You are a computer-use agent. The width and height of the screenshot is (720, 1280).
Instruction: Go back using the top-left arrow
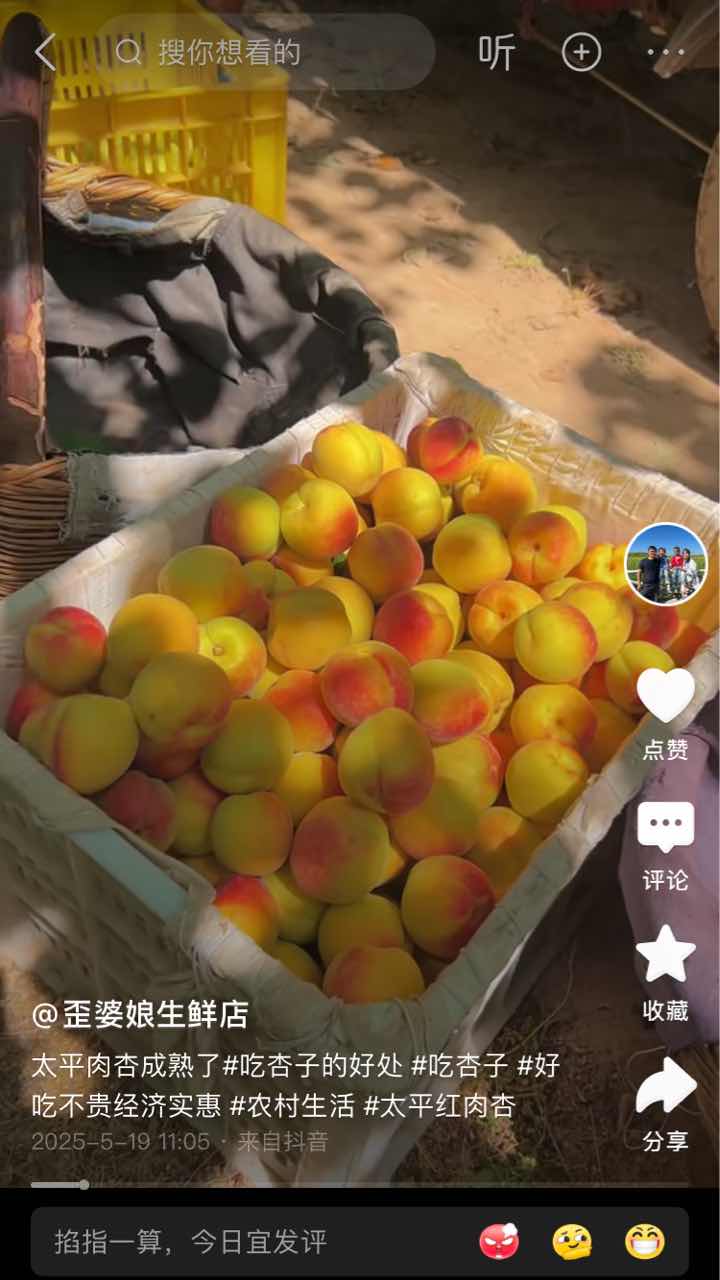[45, 52]
